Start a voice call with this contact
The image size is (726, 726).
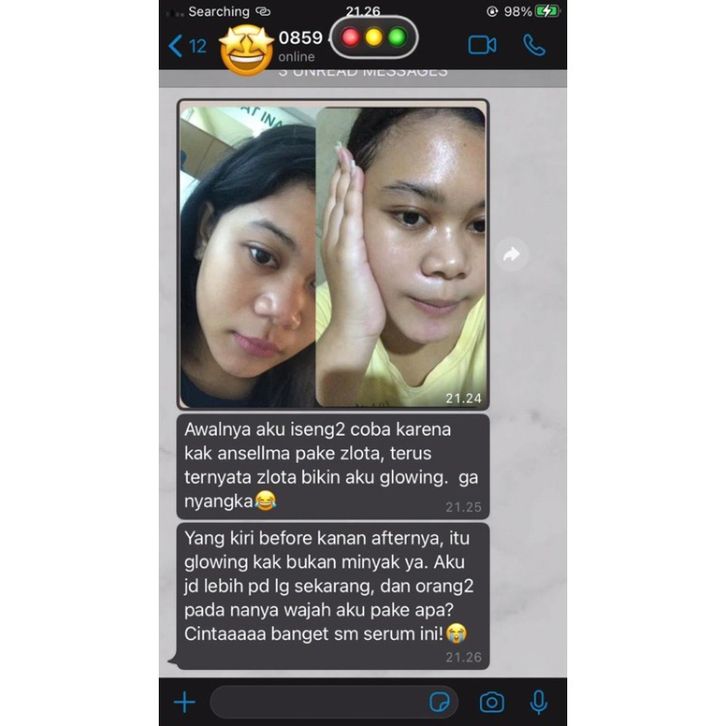536,45
